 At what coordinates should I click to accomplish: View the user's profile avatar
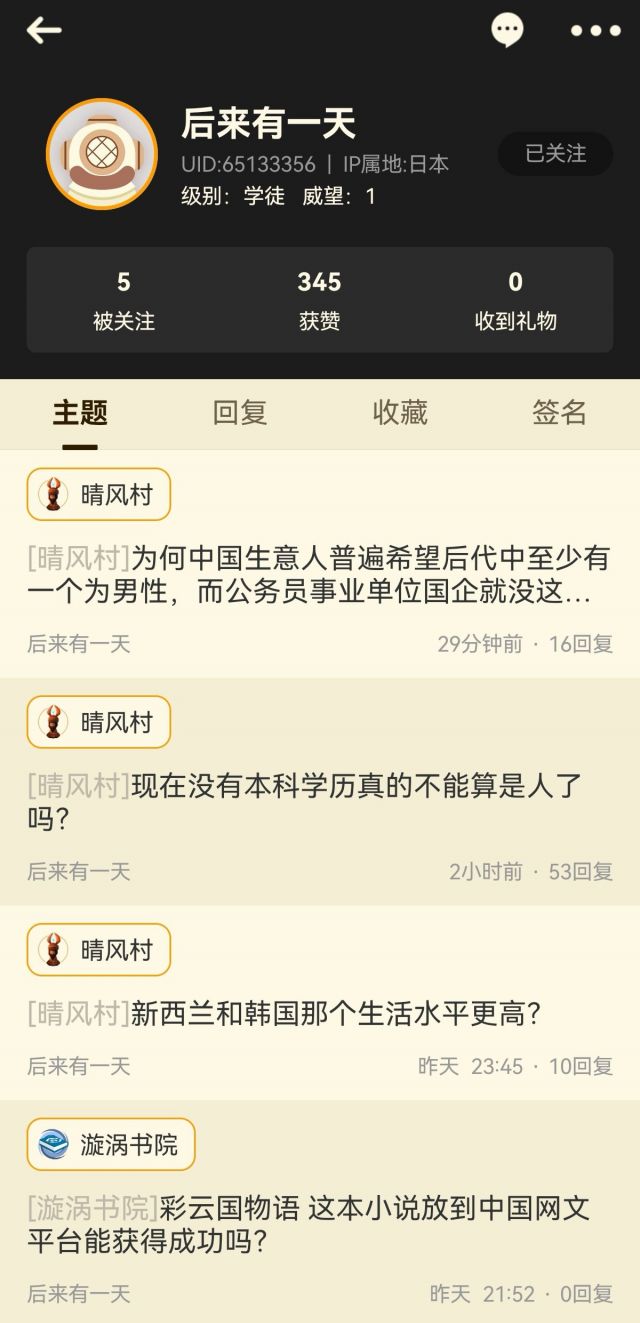point(102,154)
